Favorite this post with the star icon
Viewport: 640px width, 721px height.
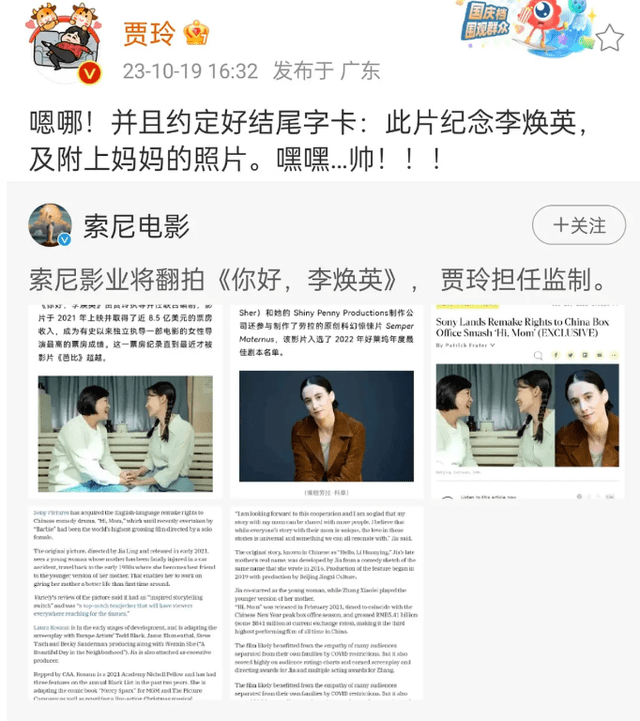tap(610, 39)
